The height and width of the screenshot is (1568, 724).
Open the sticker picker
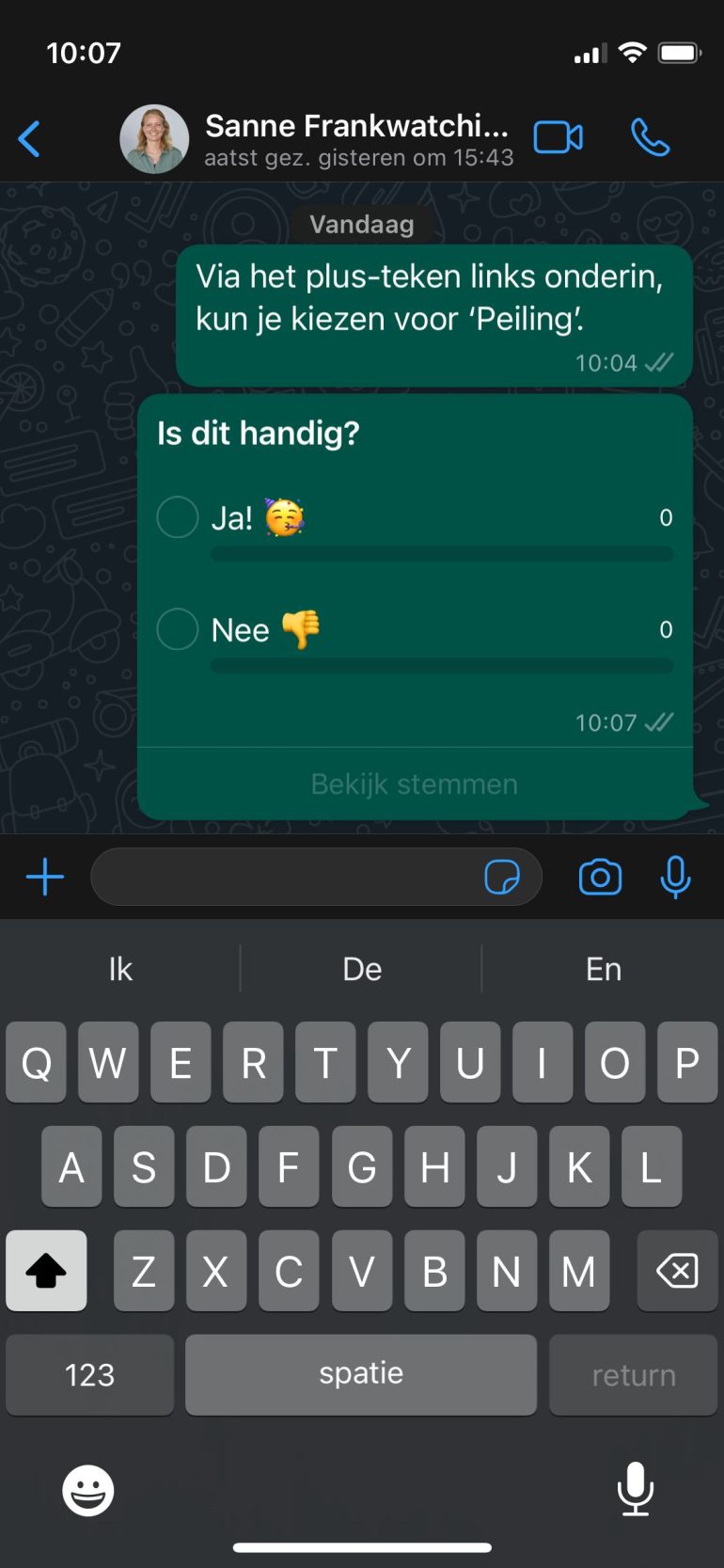(x=502, y=877)
